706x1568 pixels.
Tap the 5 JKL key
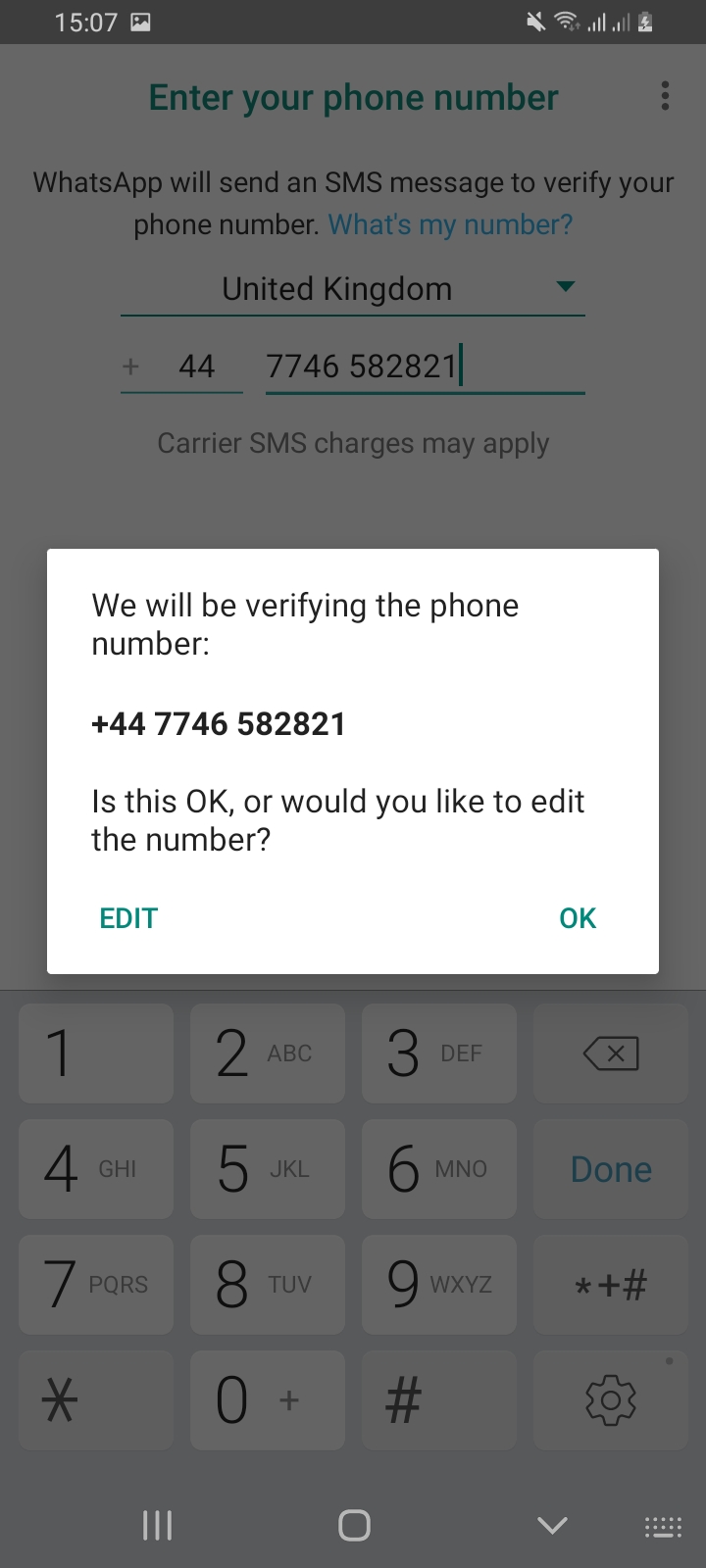pyautogui.click(x=267, y=1169)
